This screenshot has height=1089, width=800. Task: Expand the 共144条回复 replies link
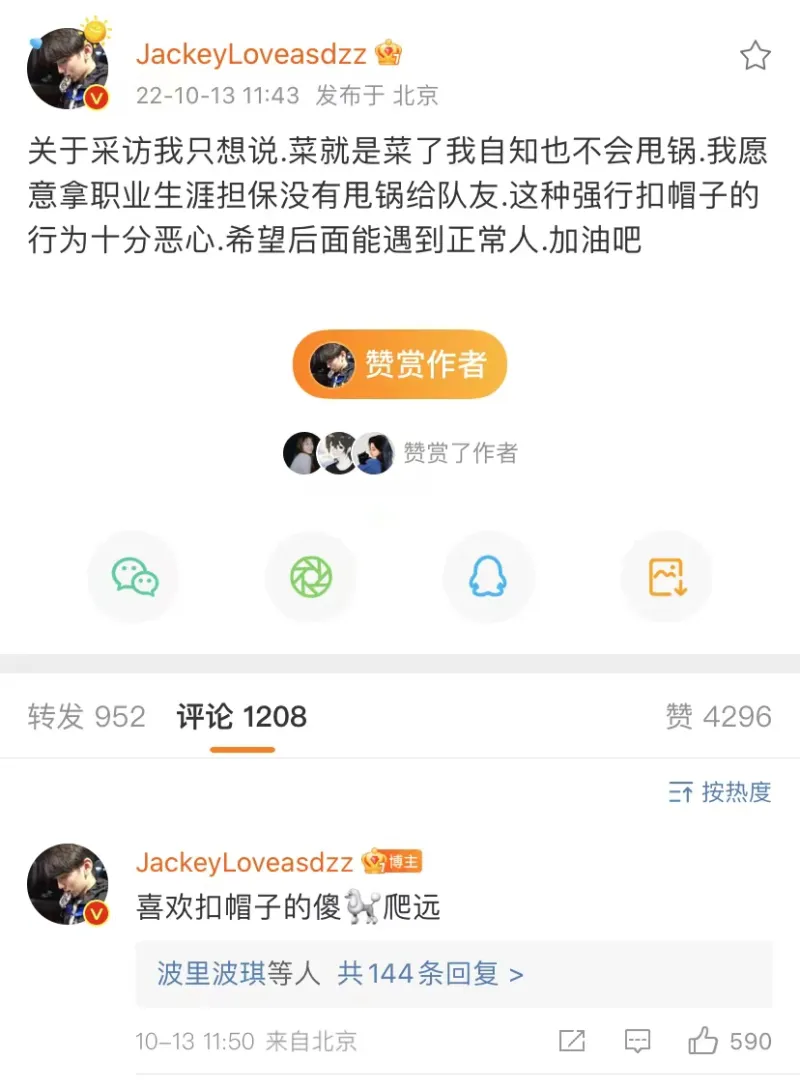click(x=430, y=973)
